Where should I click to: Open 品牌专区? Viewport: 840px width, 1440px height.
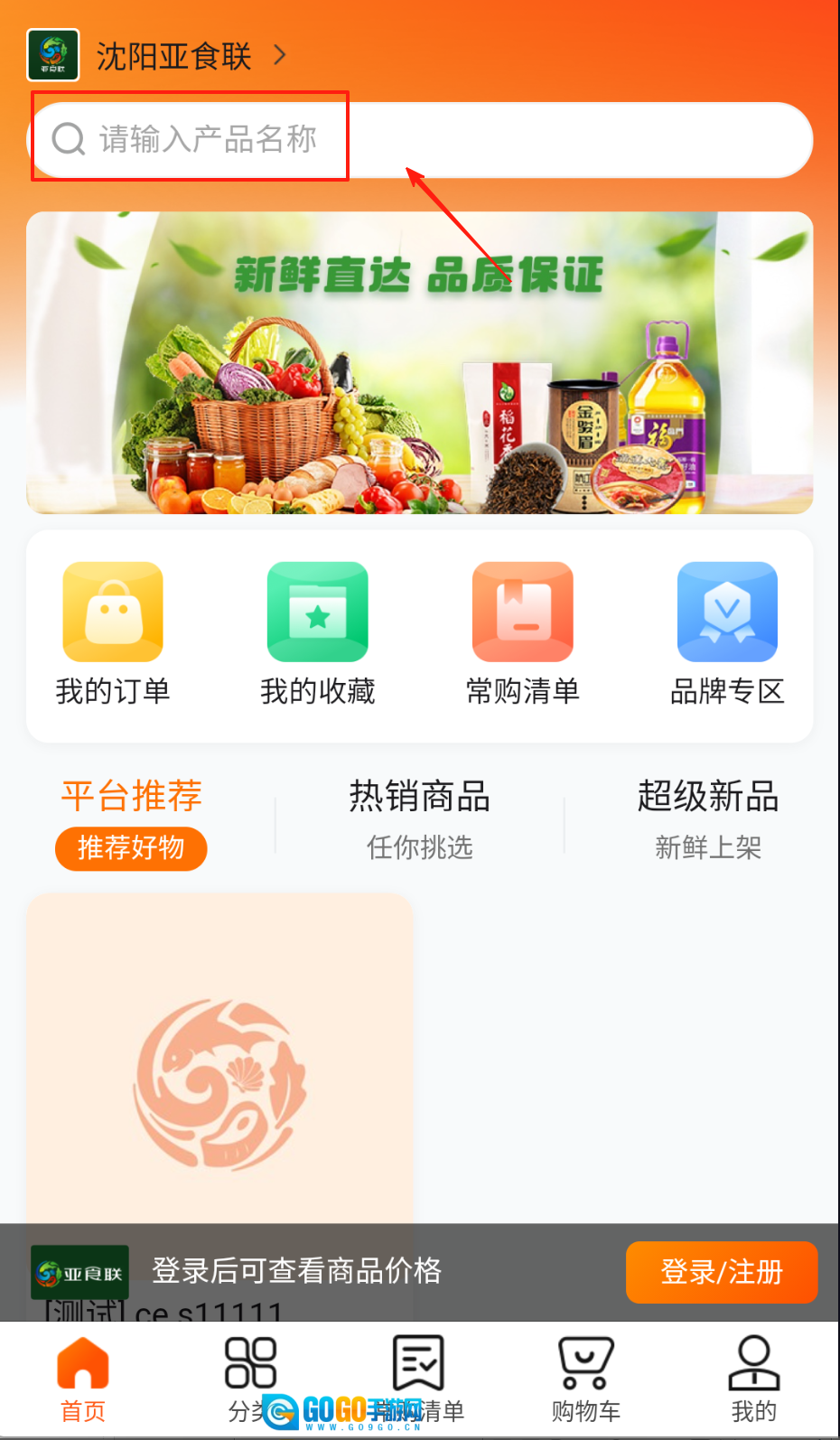tap(727, 632)
